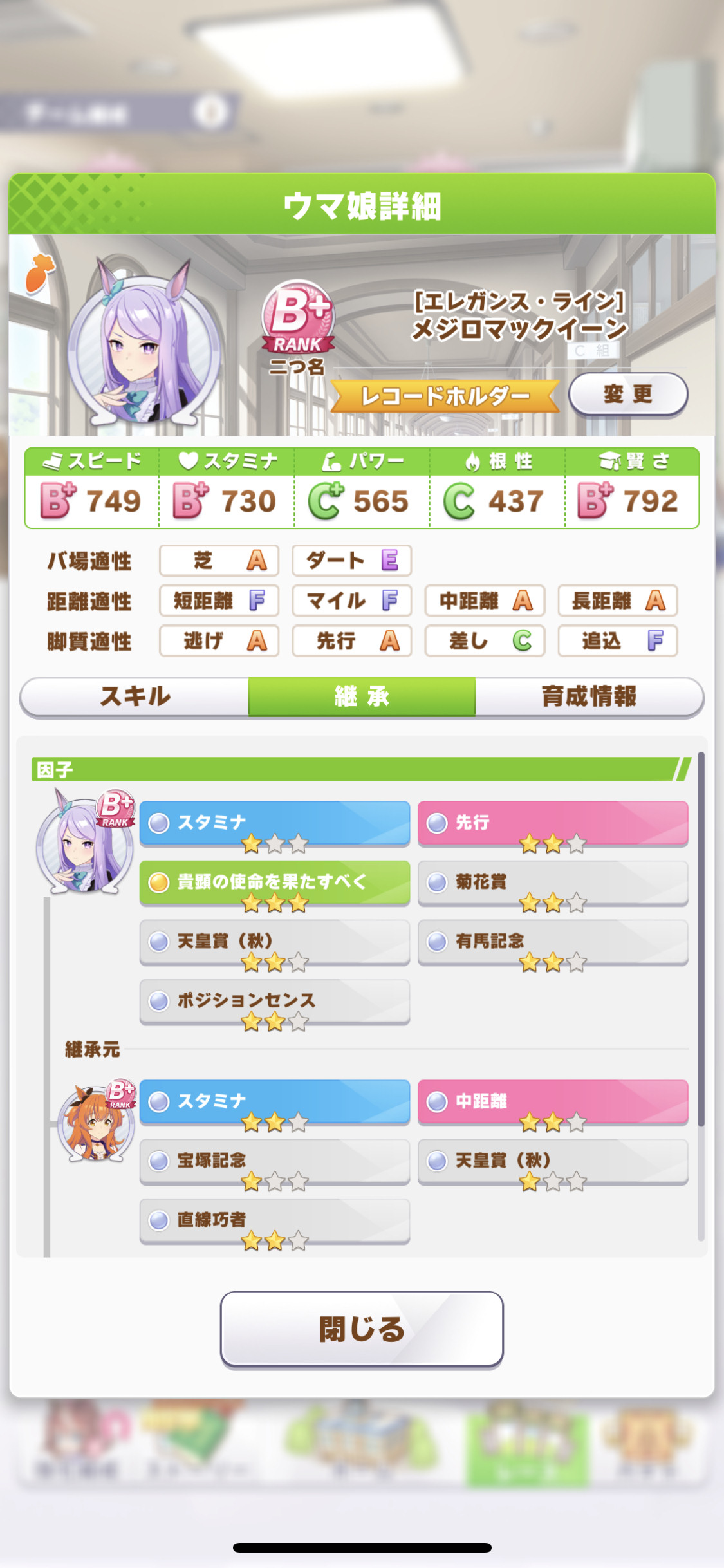724x1568 pixels.
Task: Tap the 有馬記念 factor
Action: 553,942
